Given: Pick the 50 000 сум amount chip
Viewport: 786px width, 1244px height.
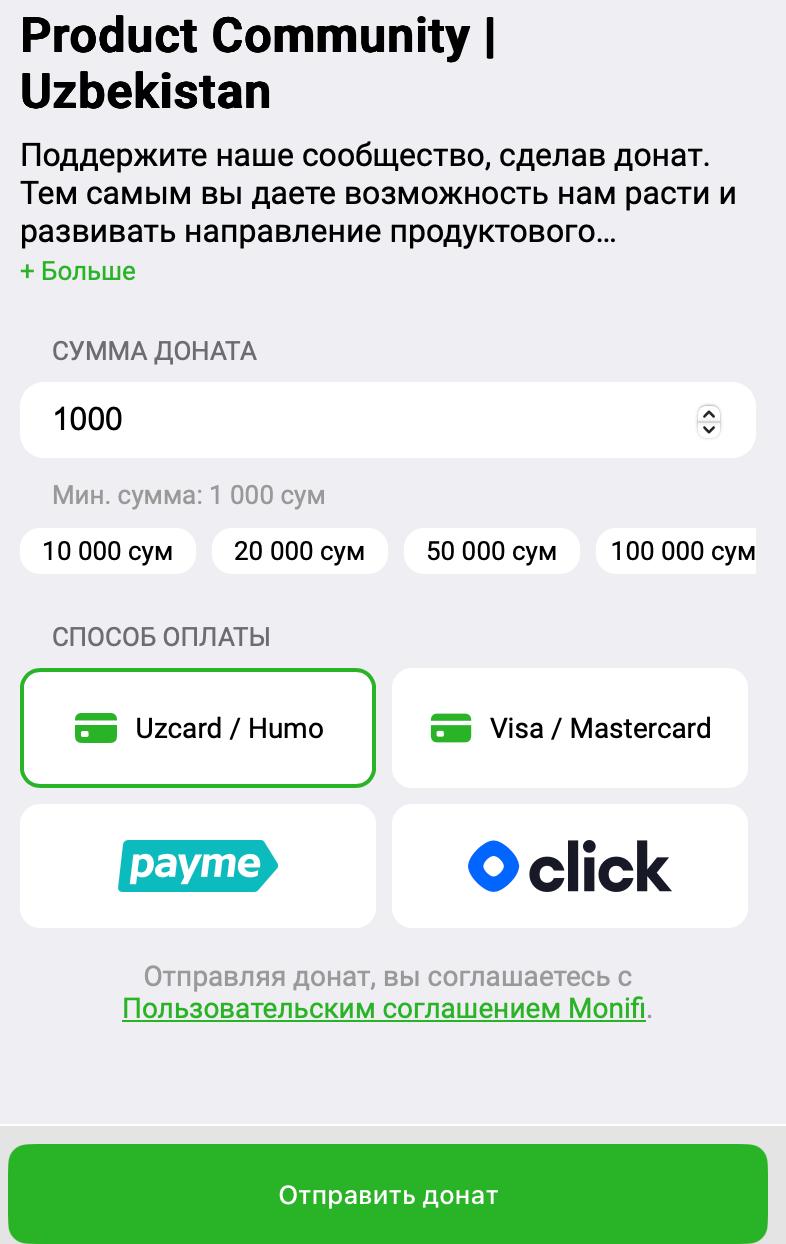Looking at the screenshot, I should coord(491,551).
